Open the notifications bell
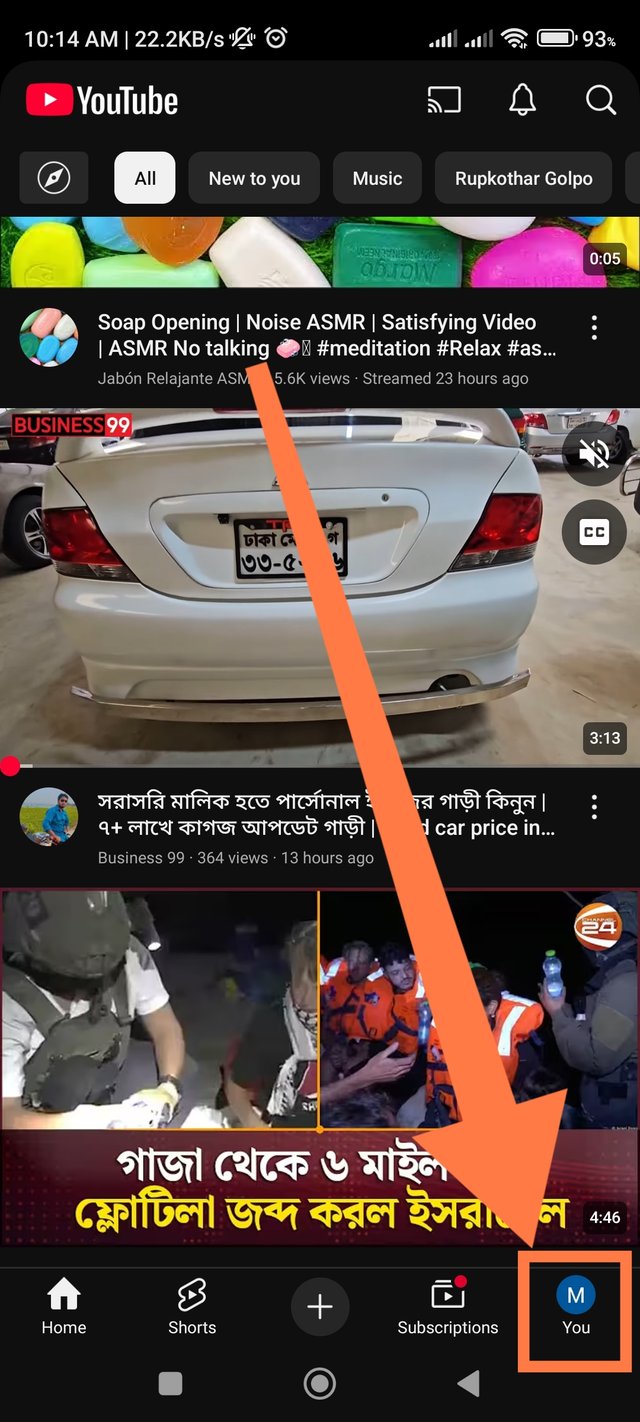 [x=522, y=100]
